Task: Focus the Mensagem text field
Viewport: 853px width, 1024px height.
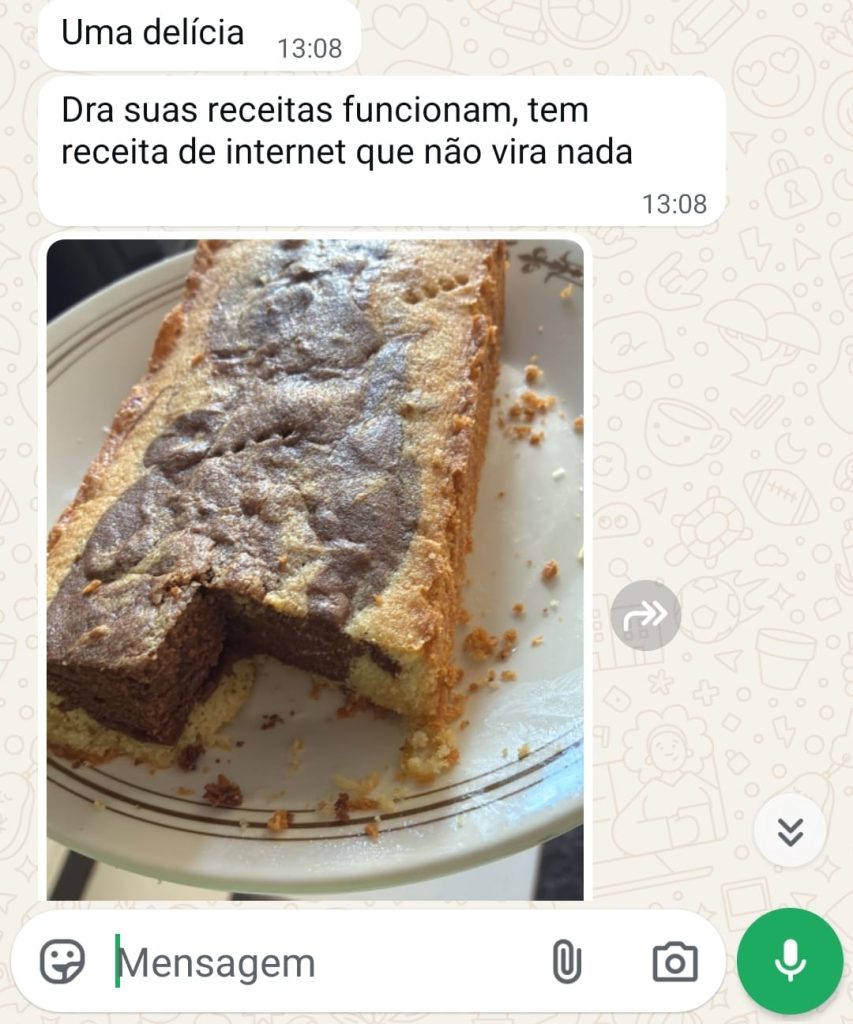Action: click(320, 963)
